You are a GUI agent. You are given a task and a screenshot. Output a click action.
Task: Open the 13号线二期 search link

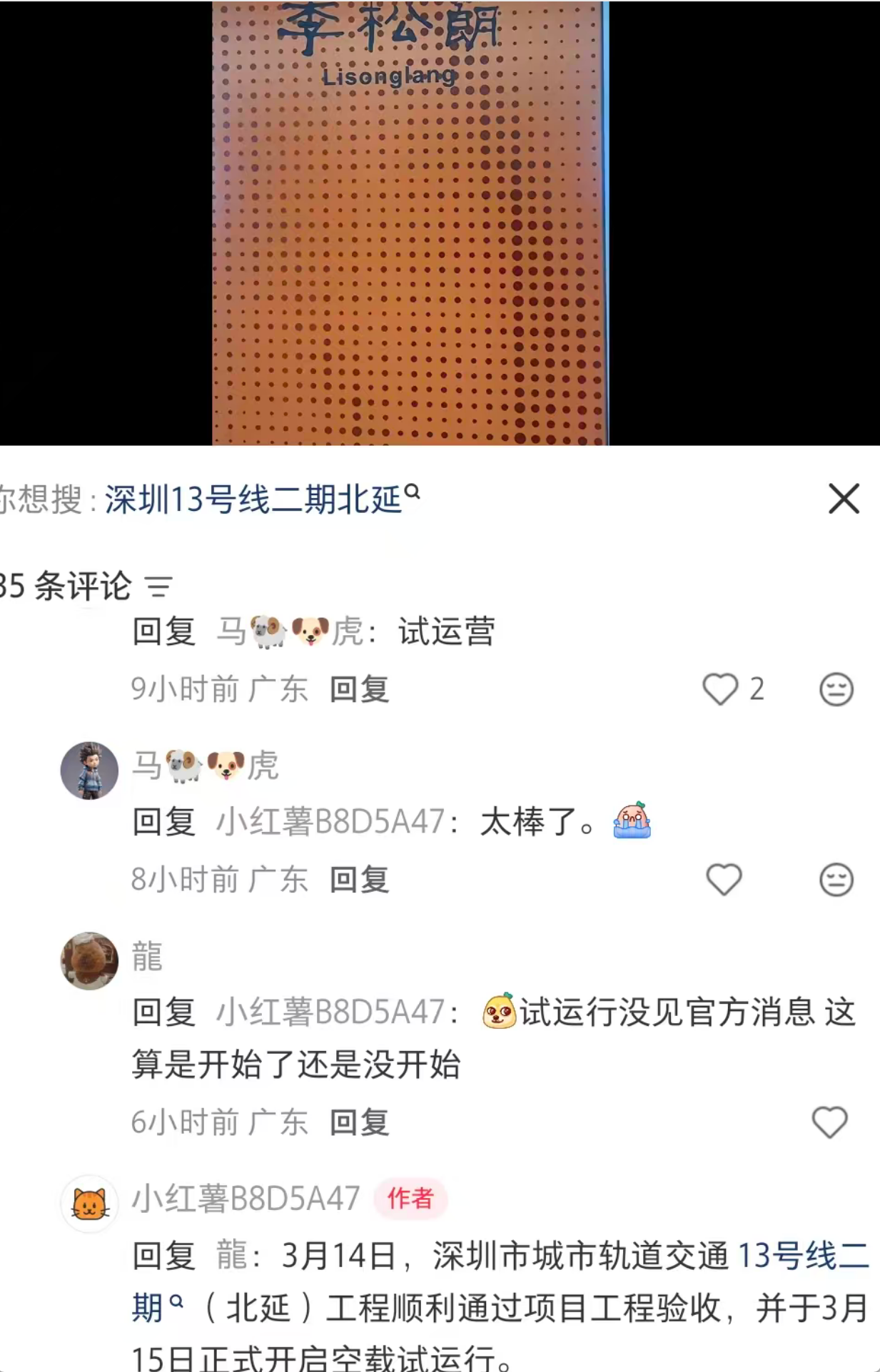click(x=801, y=1256)
